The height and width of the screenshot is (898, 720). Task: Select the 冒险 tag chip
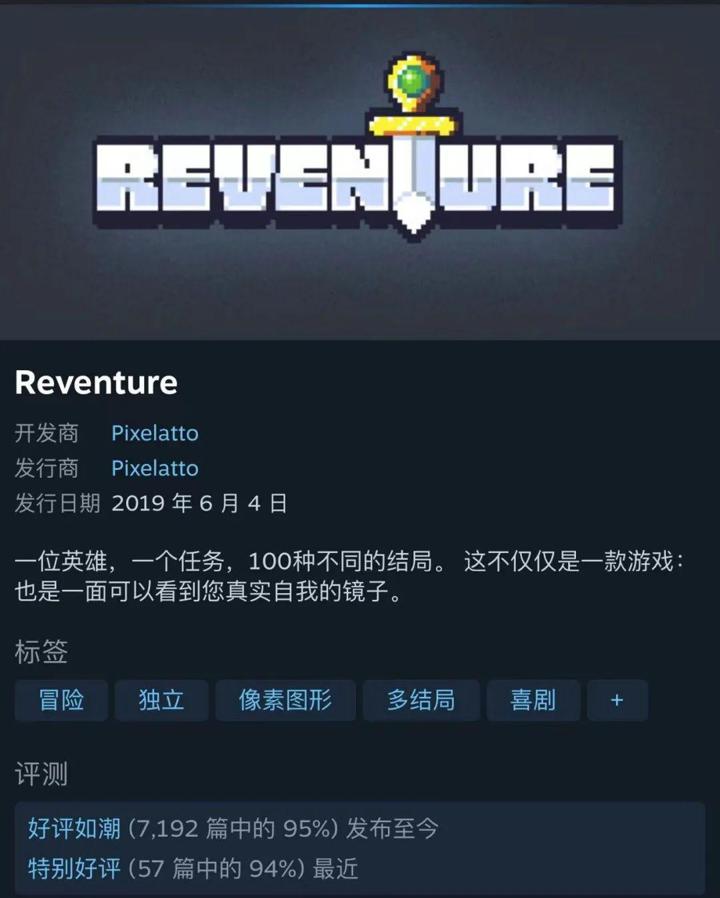click(x=61, y=700)
